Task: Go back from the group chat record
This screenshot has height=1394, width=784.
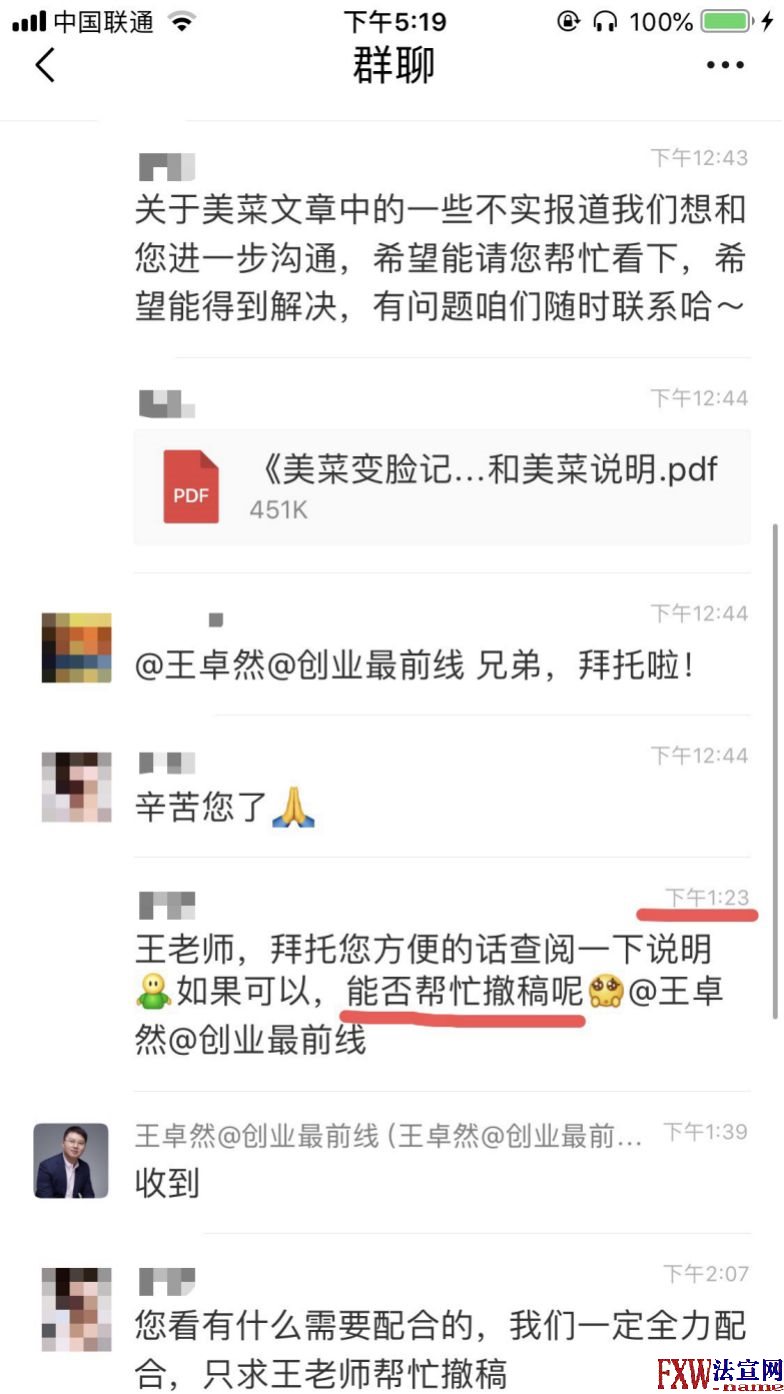Action: (45, 65)
